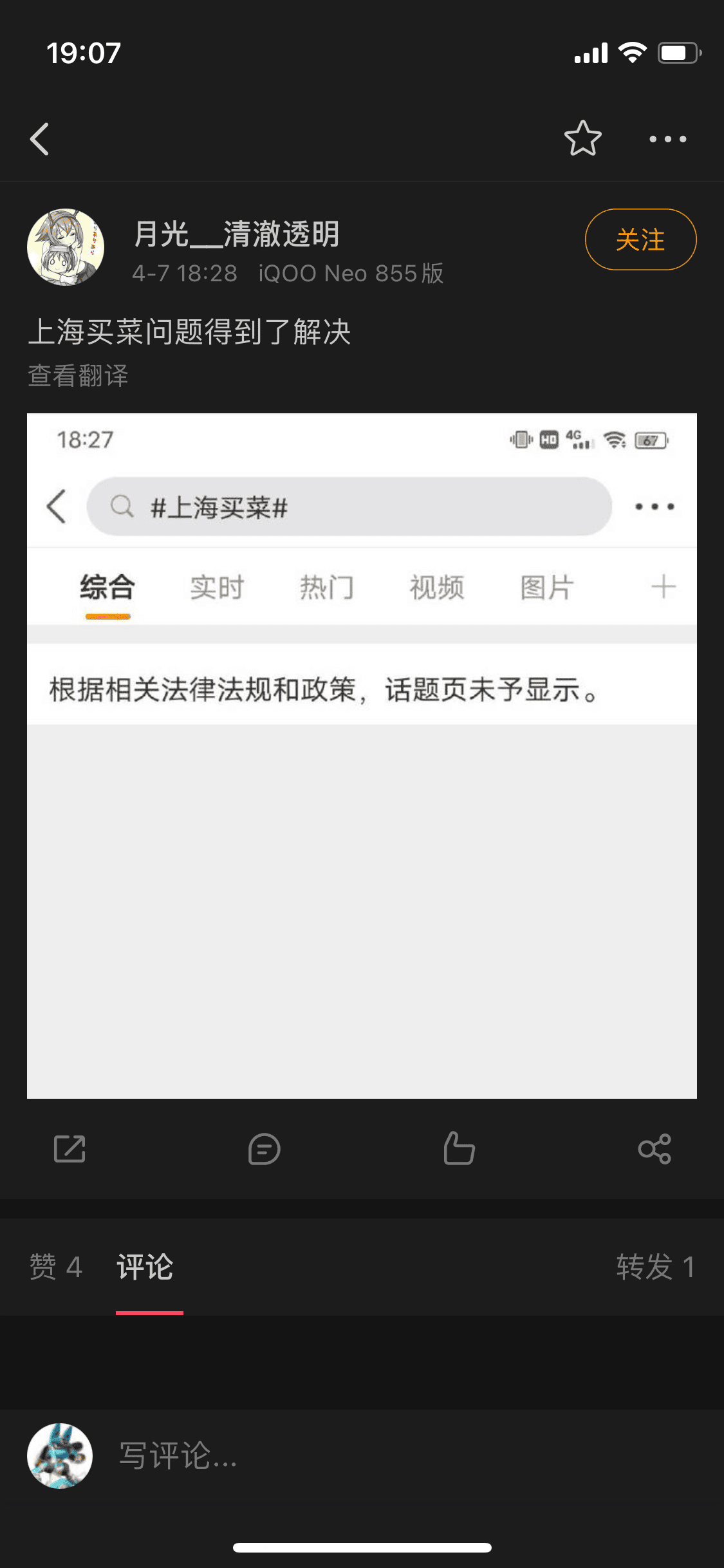Share the post via share icon
This screenshot has width=724, height=1568.
pos(654,1149)
